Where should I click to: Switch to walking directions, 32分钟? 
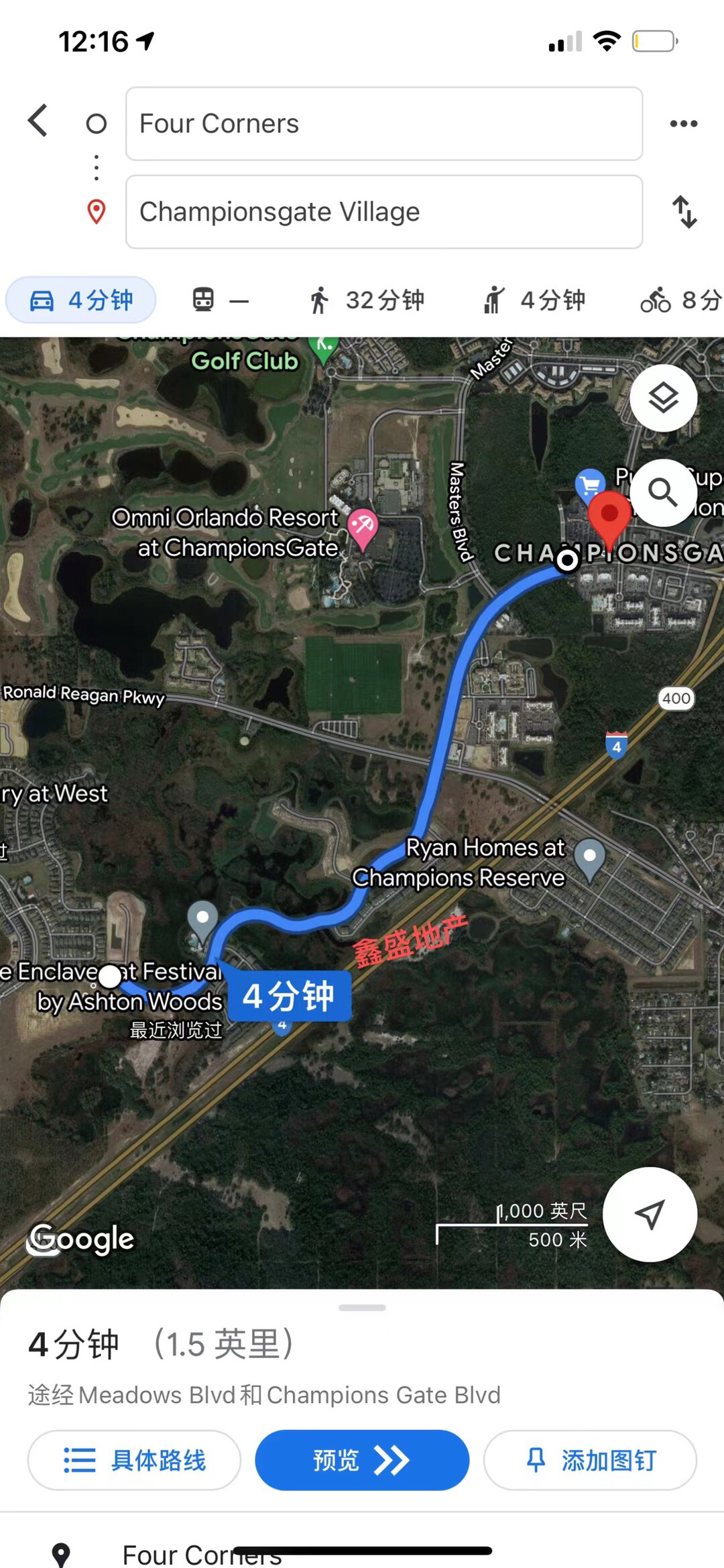(367, 300)
